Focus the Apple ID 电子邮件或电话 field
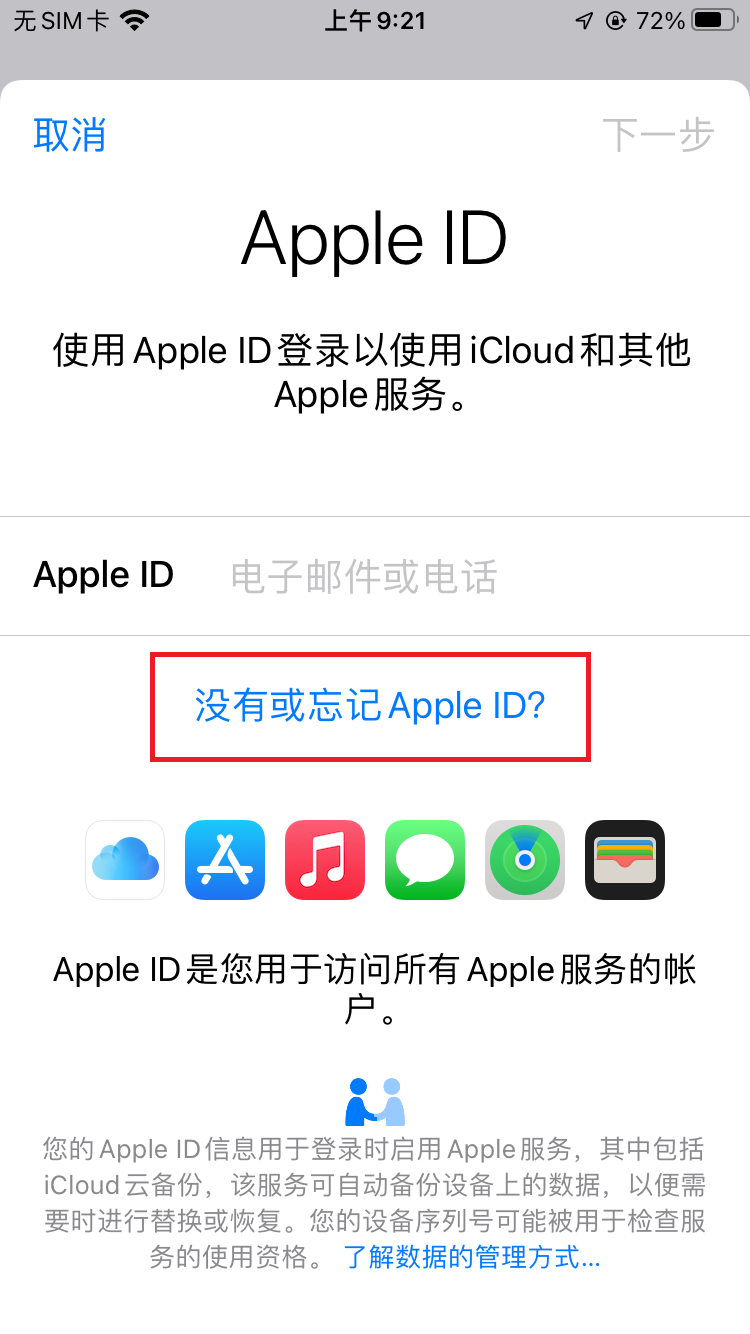This screenshot has height=1334, width=750. [375, 576]
